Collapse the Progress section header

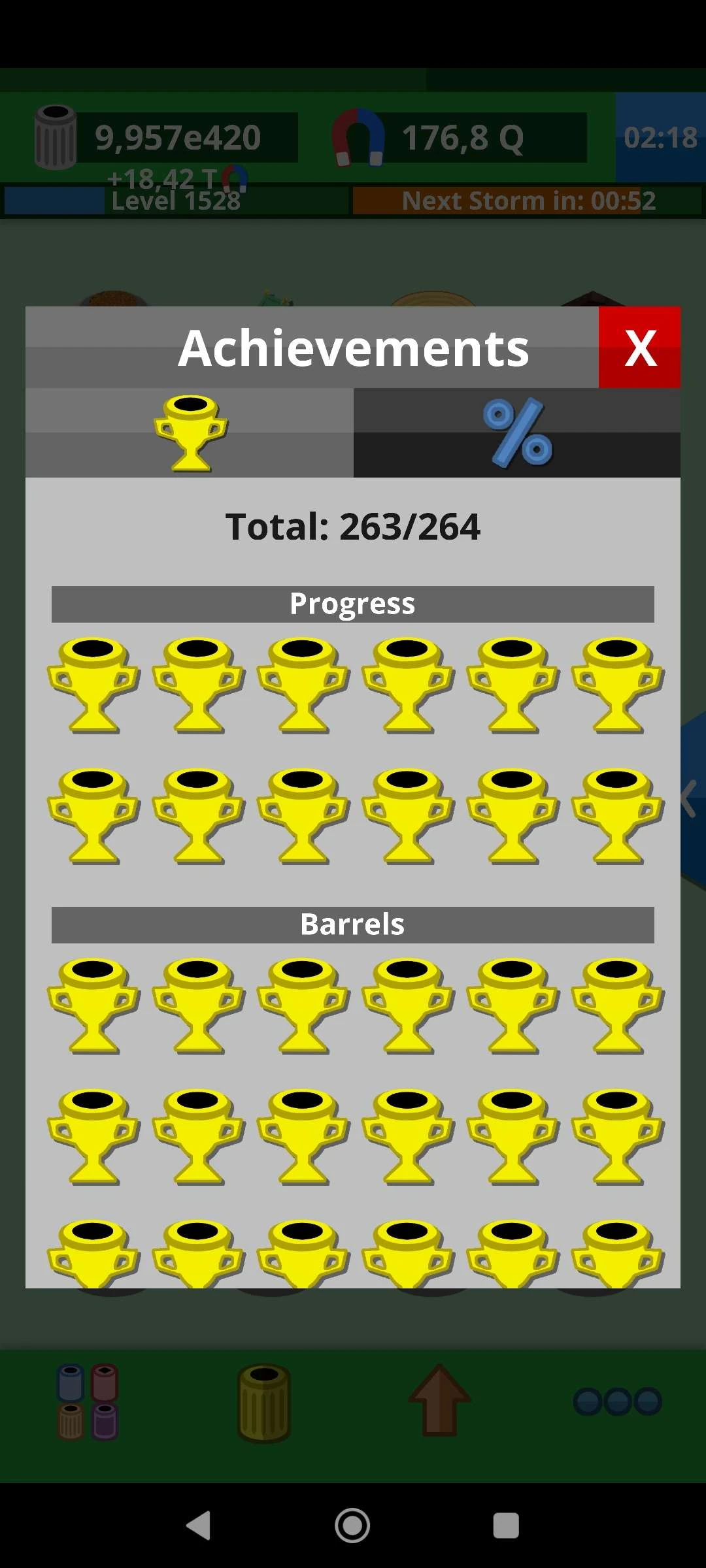click(353, 602)
